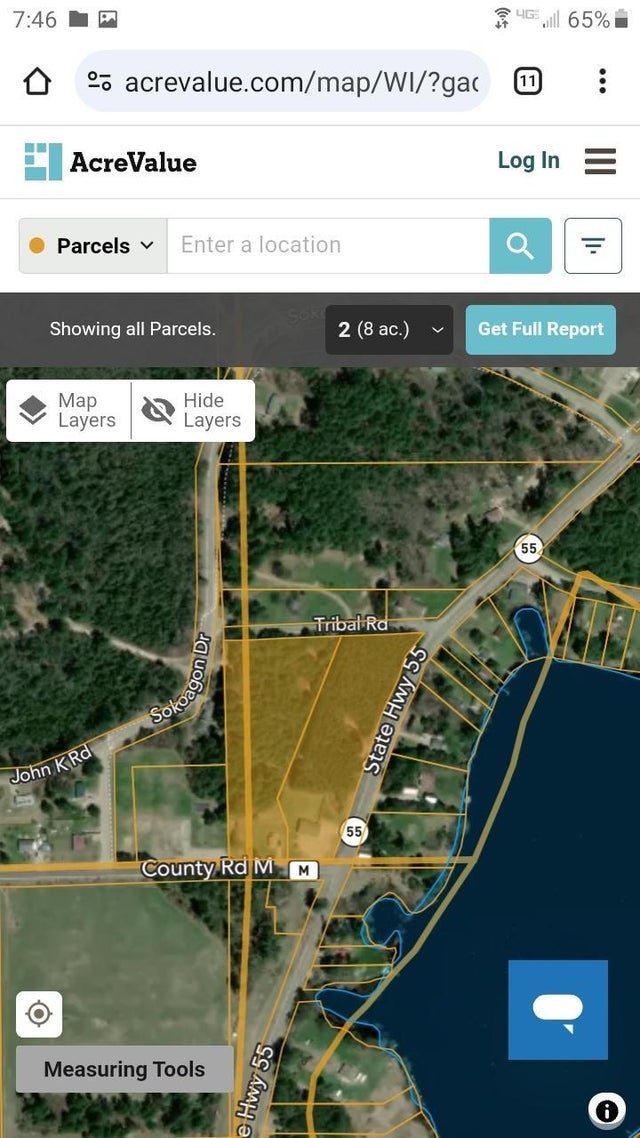Open the AcreValue hamburger menu
Screen dimensions: 640x1138
600,161
